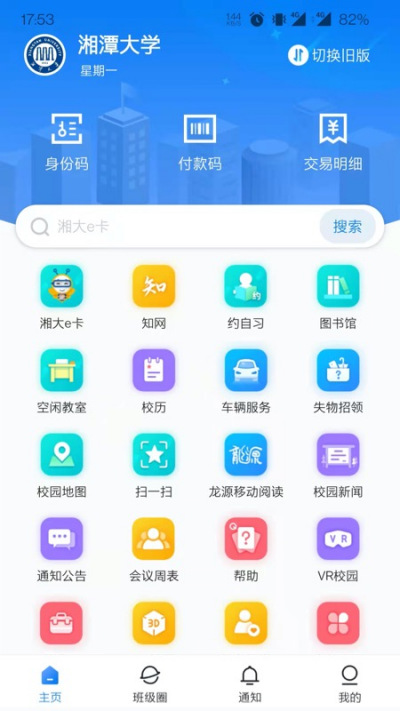The height and width of the screenshot is (711, 400).
Task: Switch to the 班级圈 tab
Action: click(x=150, y=684)
